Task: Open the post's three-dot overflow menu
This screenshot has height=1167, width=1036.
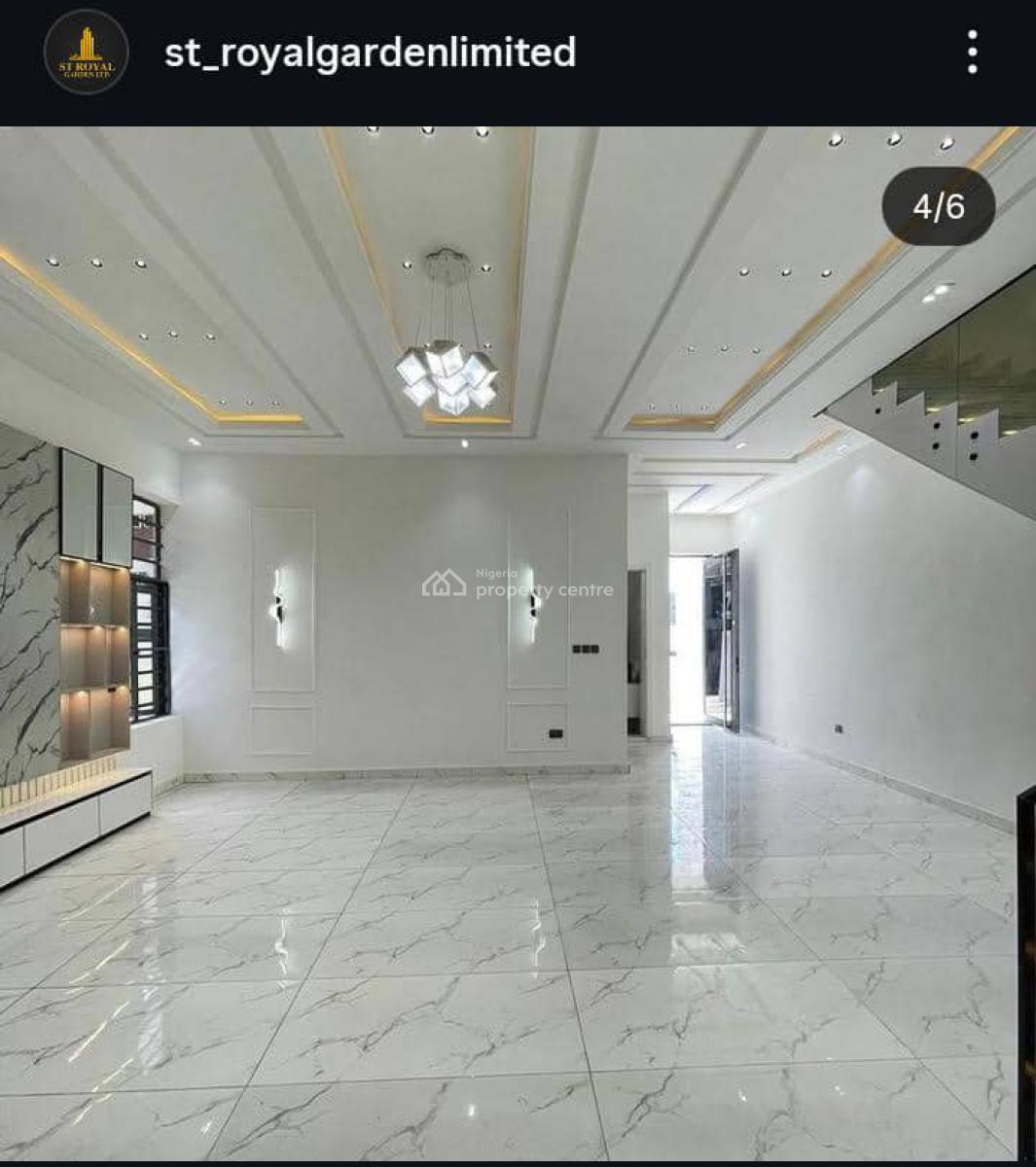Action: click(x=972, y=52)
